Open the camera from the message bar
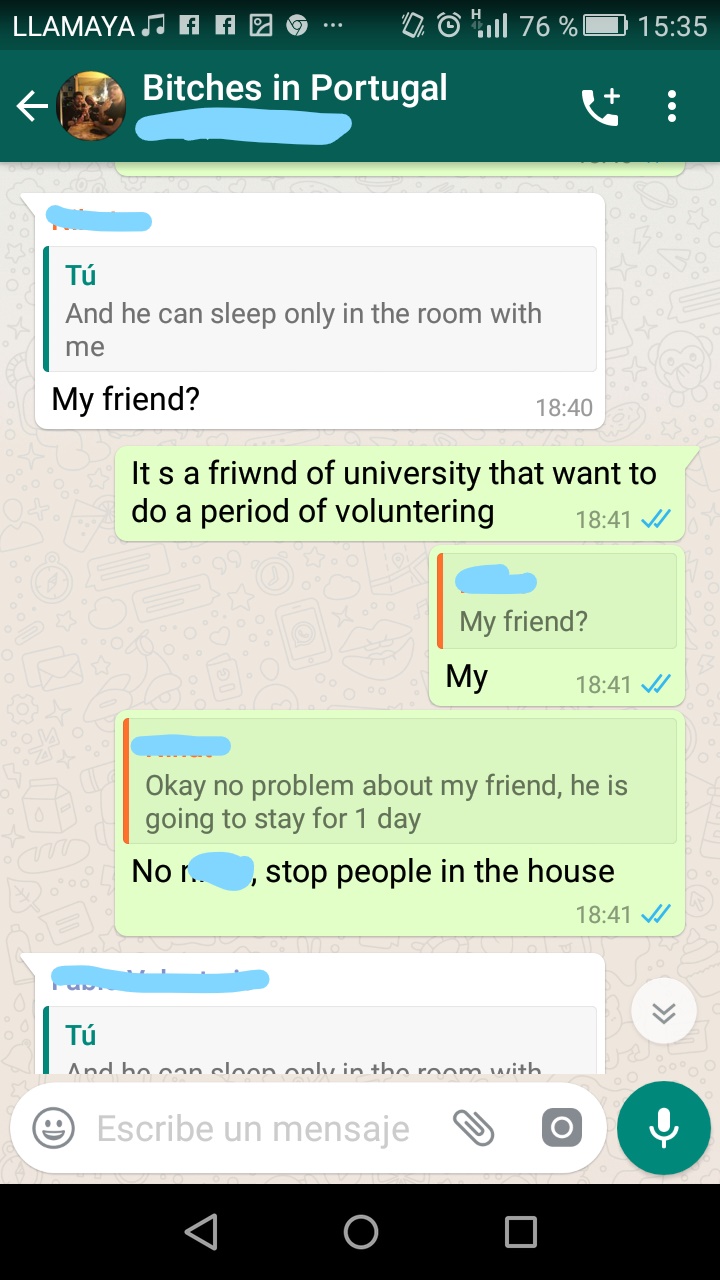This screenshot has height=1280, width=720. tap(561, 1129)
